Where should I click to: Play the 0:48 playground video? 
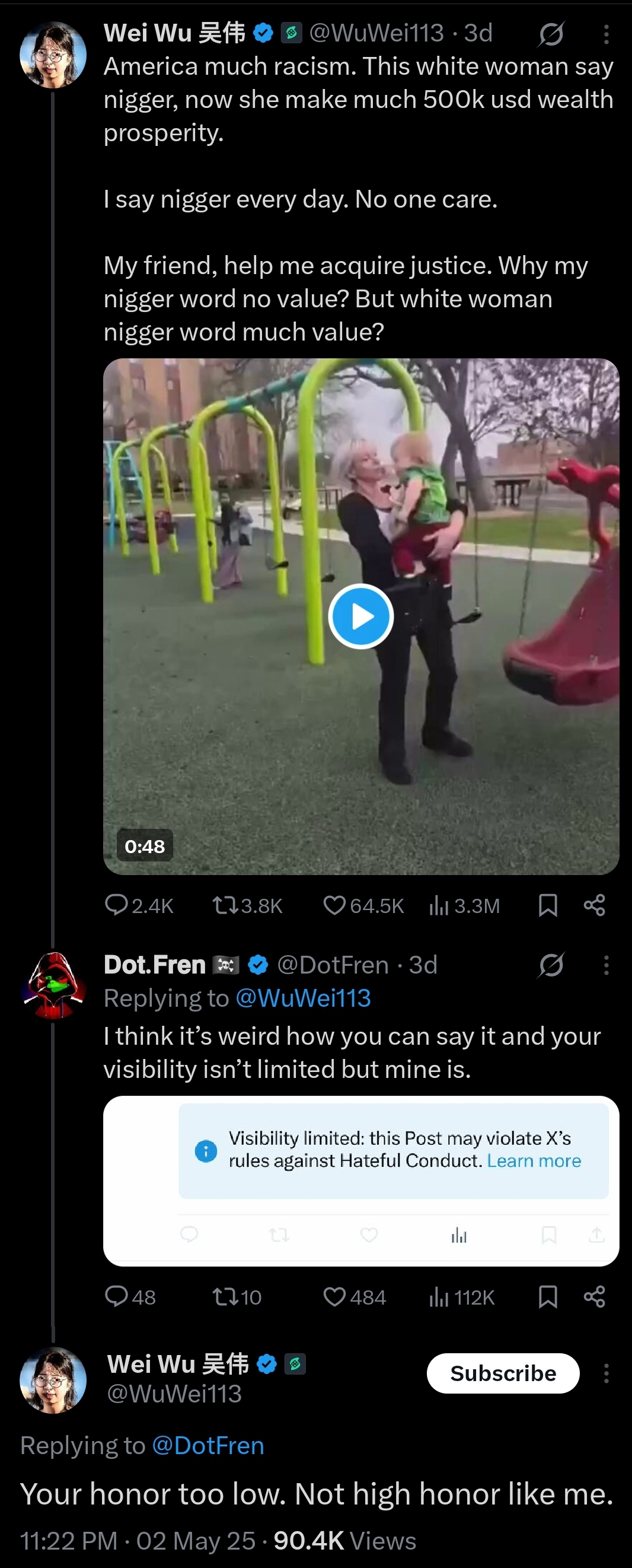(x=360, y=616)
